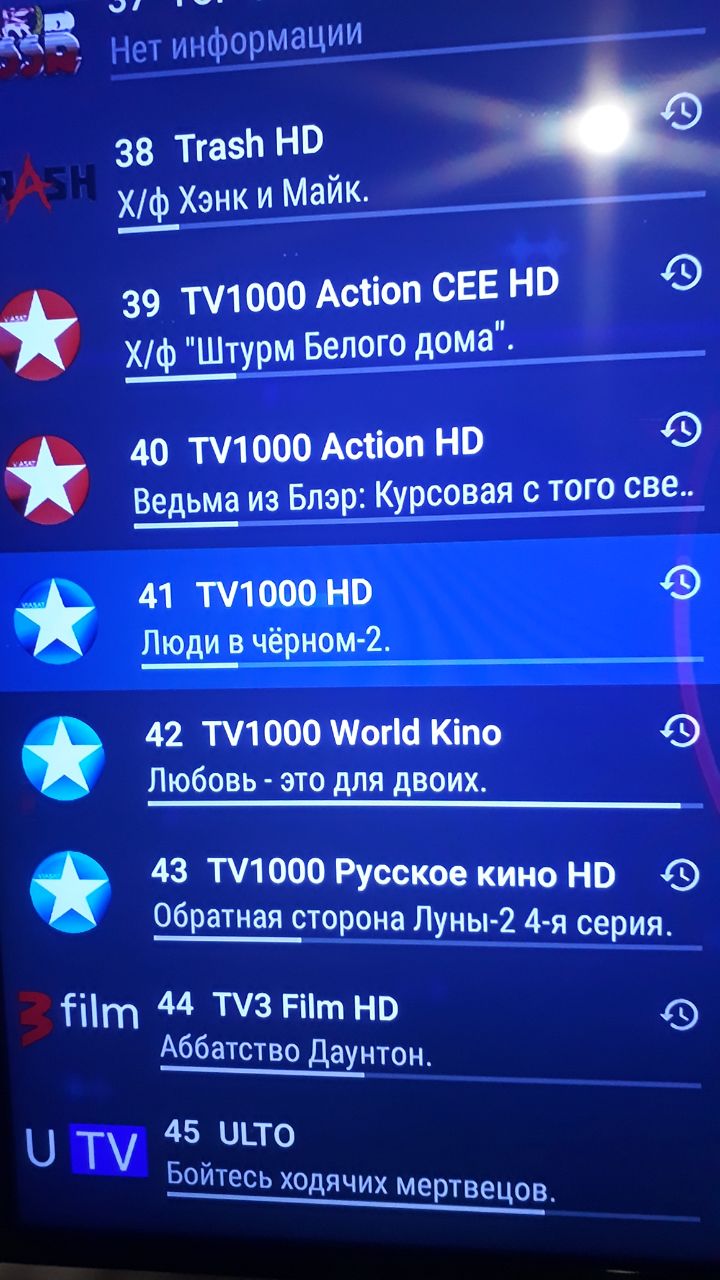The height and width of the screenshot is (1280, 720).
Task: Tap archive clock icon for TV1000 Action CEE HD
Action: tap(682, 272)
